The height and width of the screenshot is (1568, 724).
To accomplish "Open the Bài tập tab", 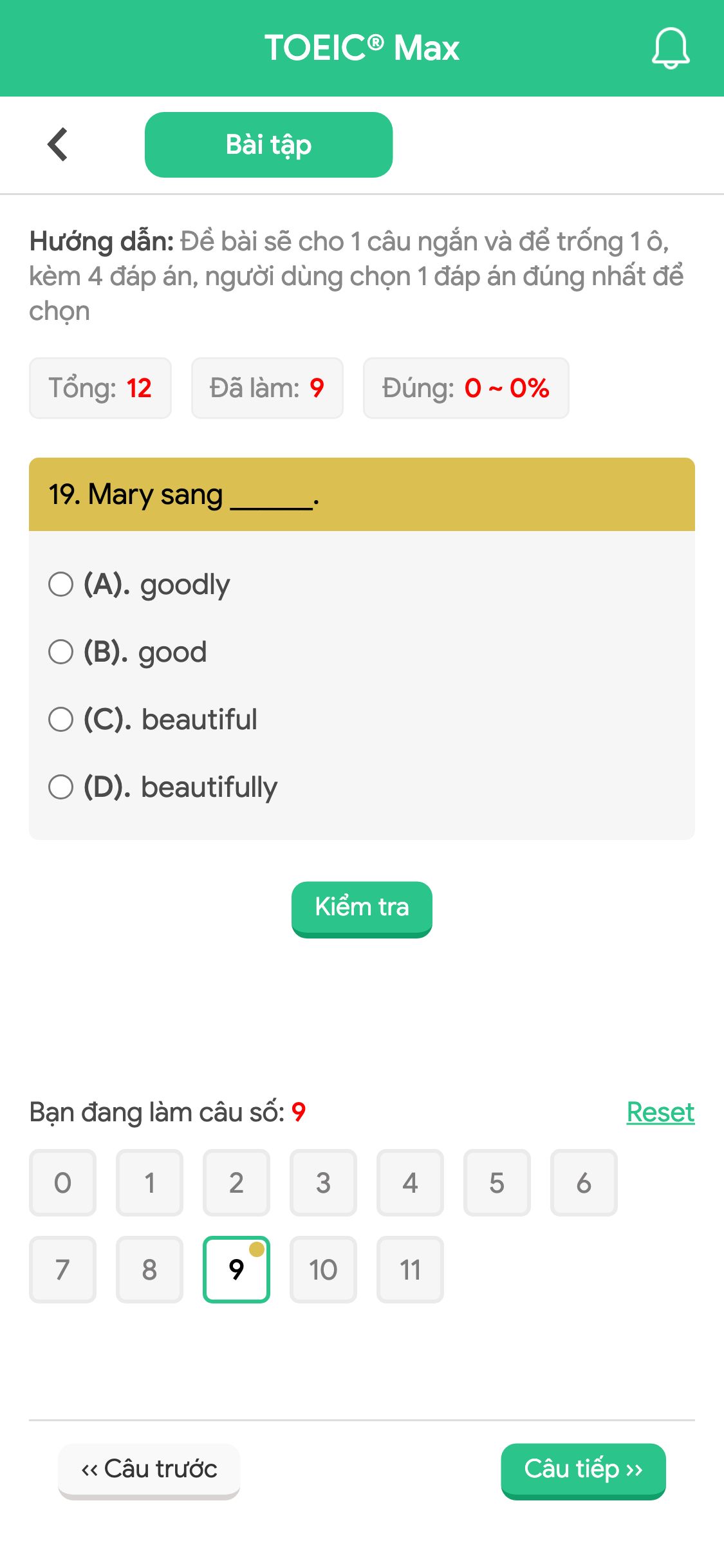I will (268, 144).
